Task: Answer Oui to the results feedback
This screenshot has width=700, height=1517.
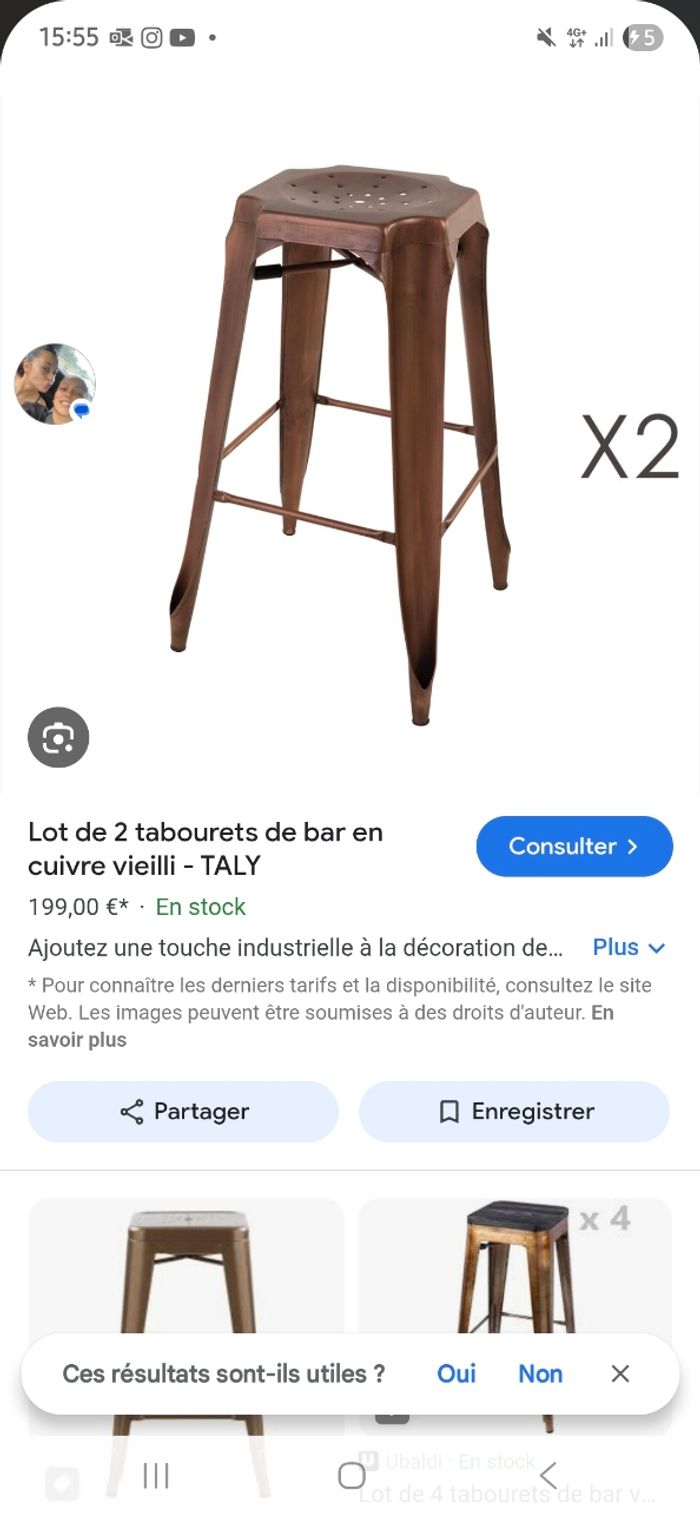Action: [x=456, y=1374]
